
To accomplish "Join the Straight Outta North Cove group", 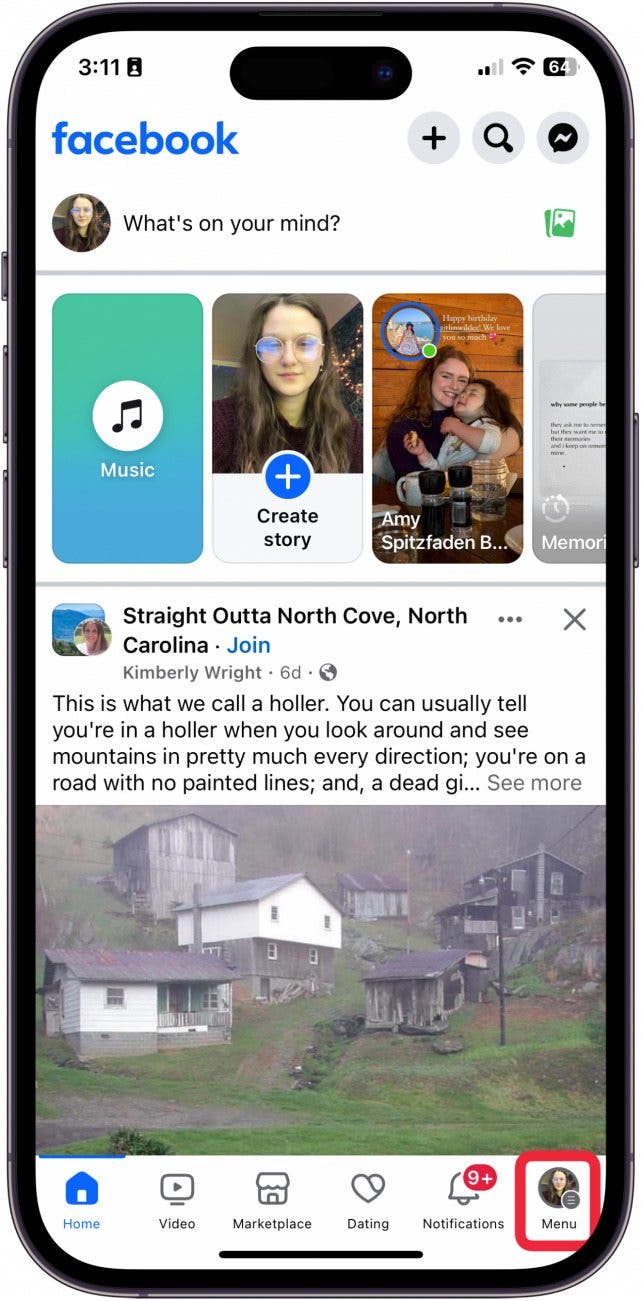I will coord(248,645).
